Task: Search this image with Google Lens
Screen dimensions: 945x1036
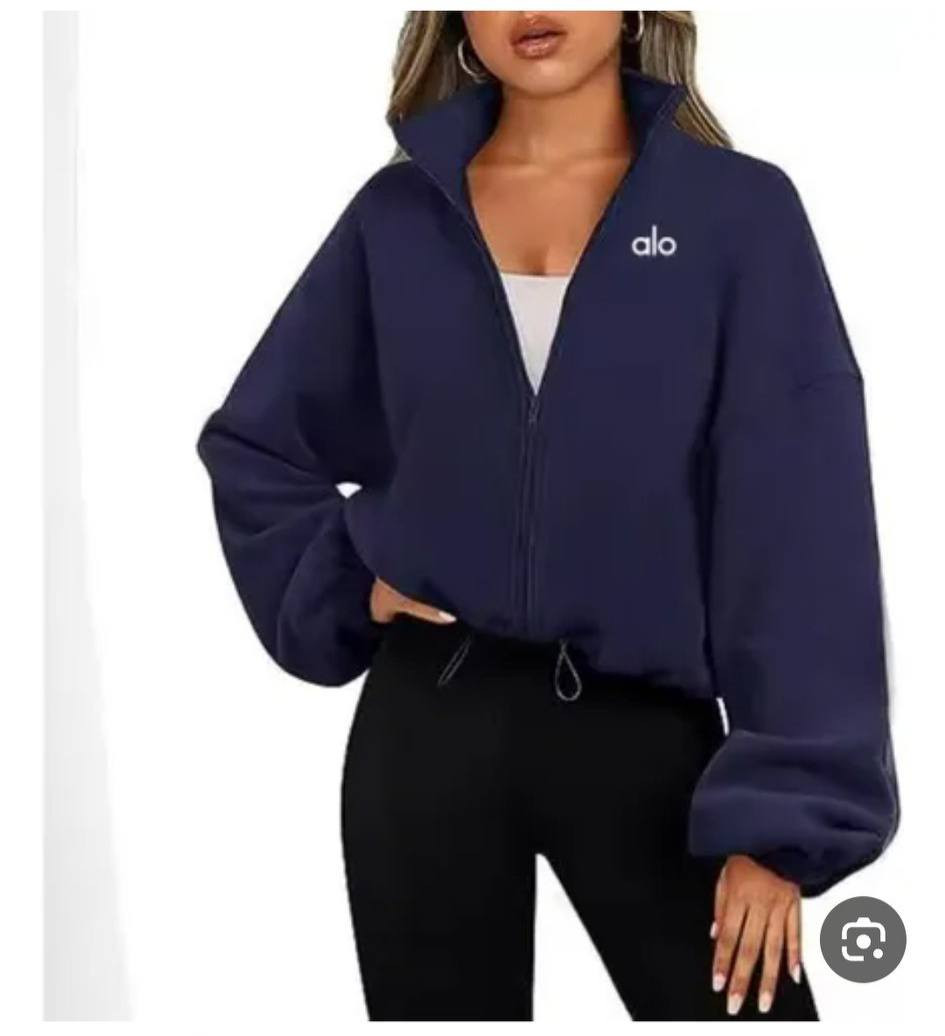Action: click(x=862, y=940)
